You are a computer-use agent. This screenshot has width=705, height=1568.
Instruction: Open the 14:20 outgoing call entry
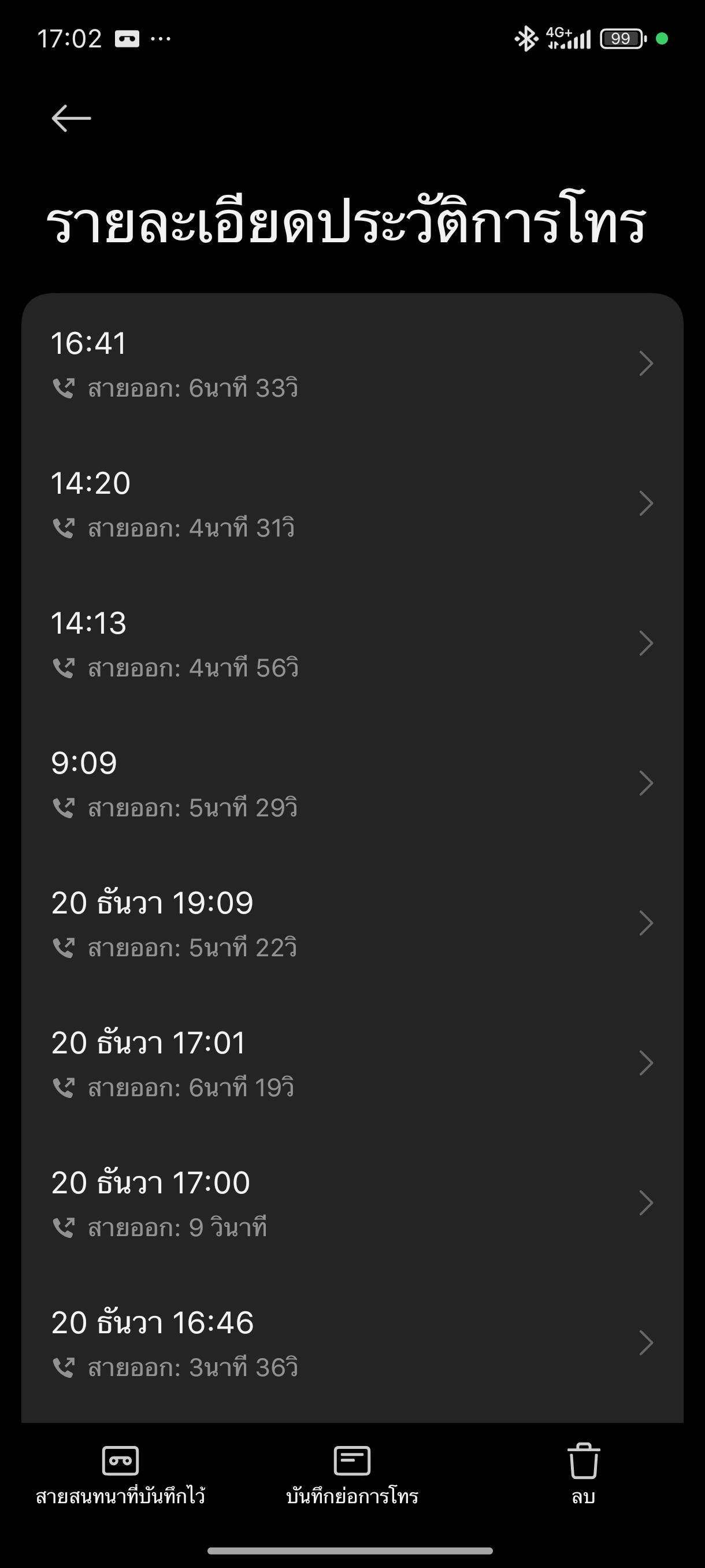[x=352, y=504]
